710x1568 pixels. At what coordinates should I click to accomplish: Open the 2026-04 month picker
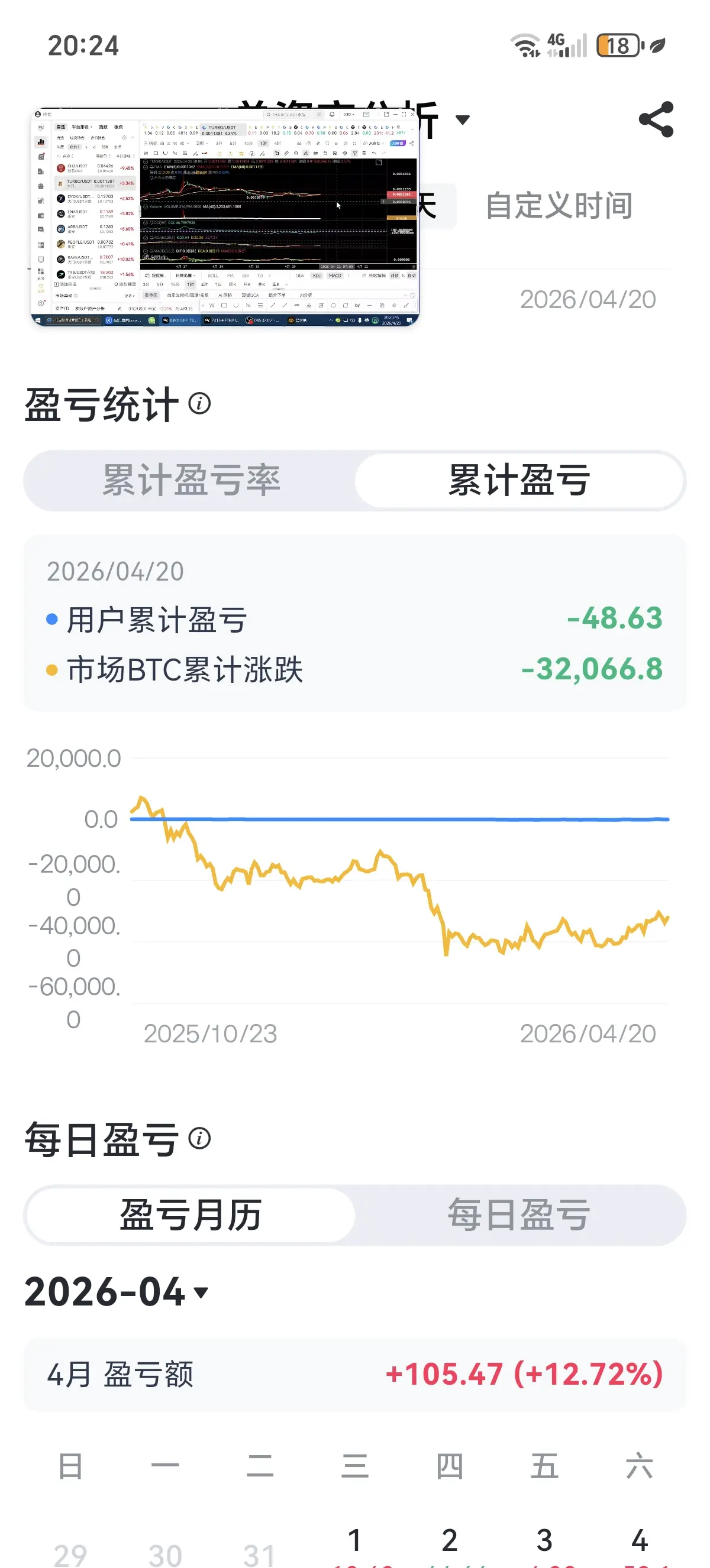pos(116,1292)
